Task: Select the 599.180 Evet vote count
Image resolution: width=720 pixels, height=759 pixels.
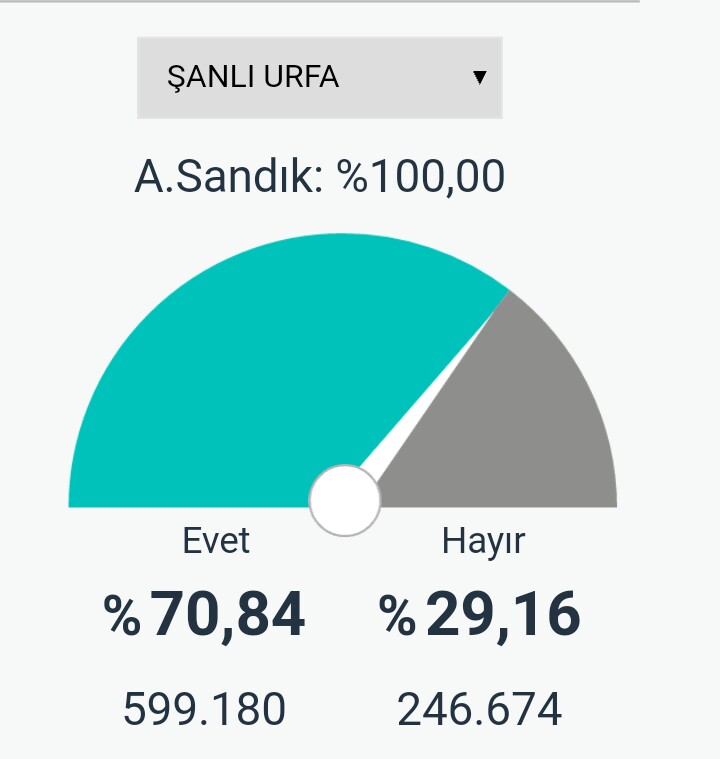Action: (204, 710)
